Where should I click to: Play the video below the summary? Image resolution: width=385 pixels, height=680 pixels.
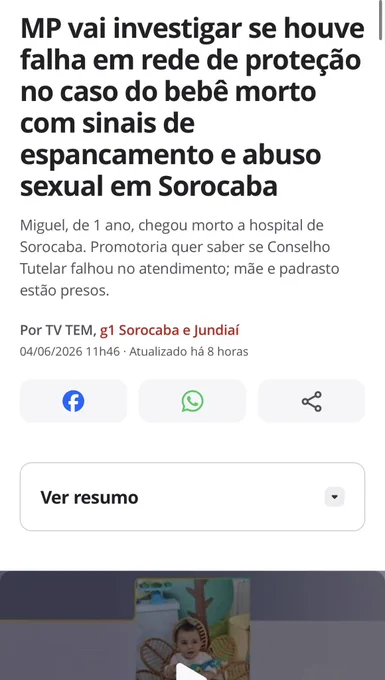[x=192, y=671]
